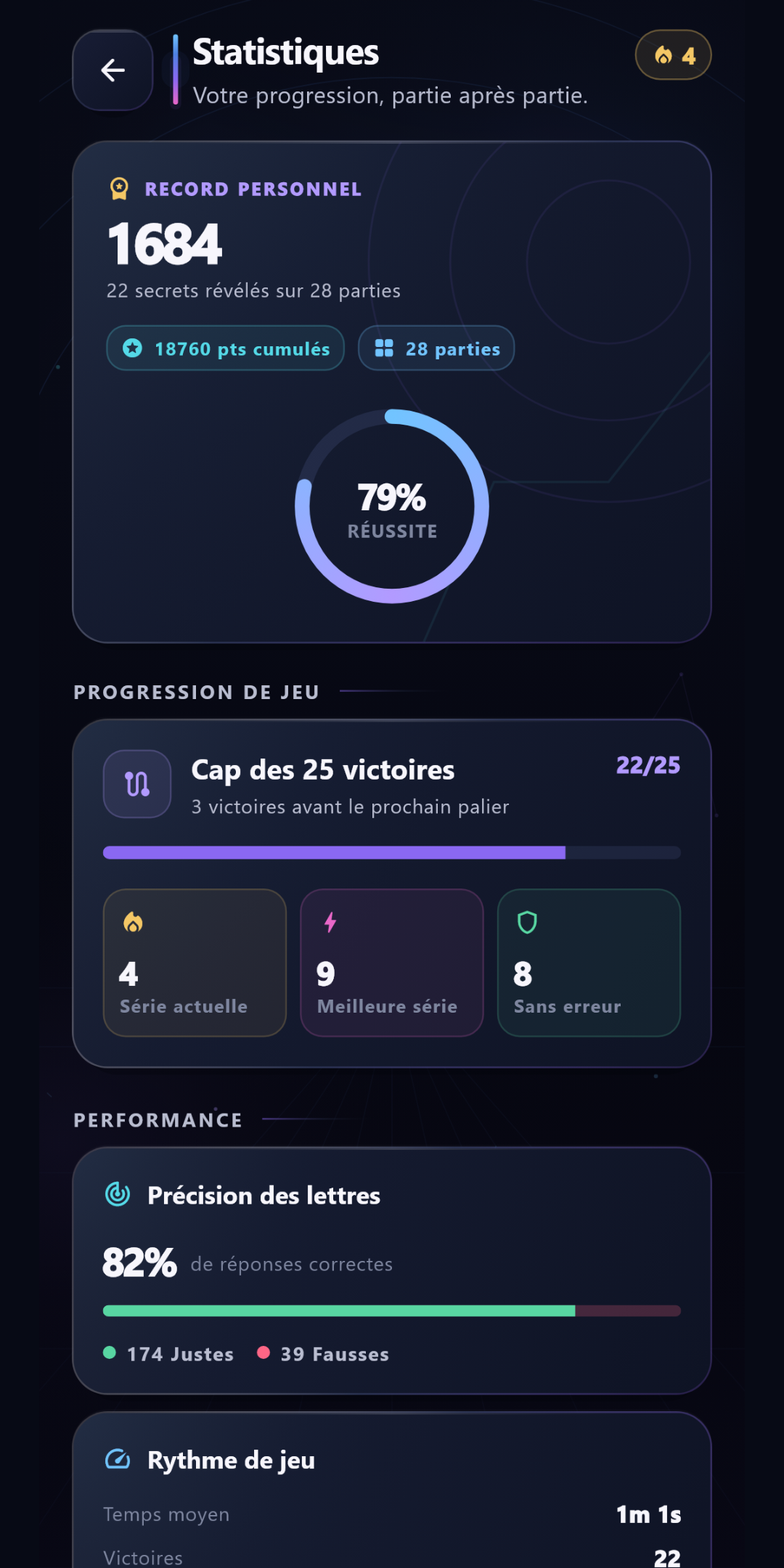This screenshot has width=784, height=1568.
Task: Open the flame streak badge showing 4
Action: (673, 55)
